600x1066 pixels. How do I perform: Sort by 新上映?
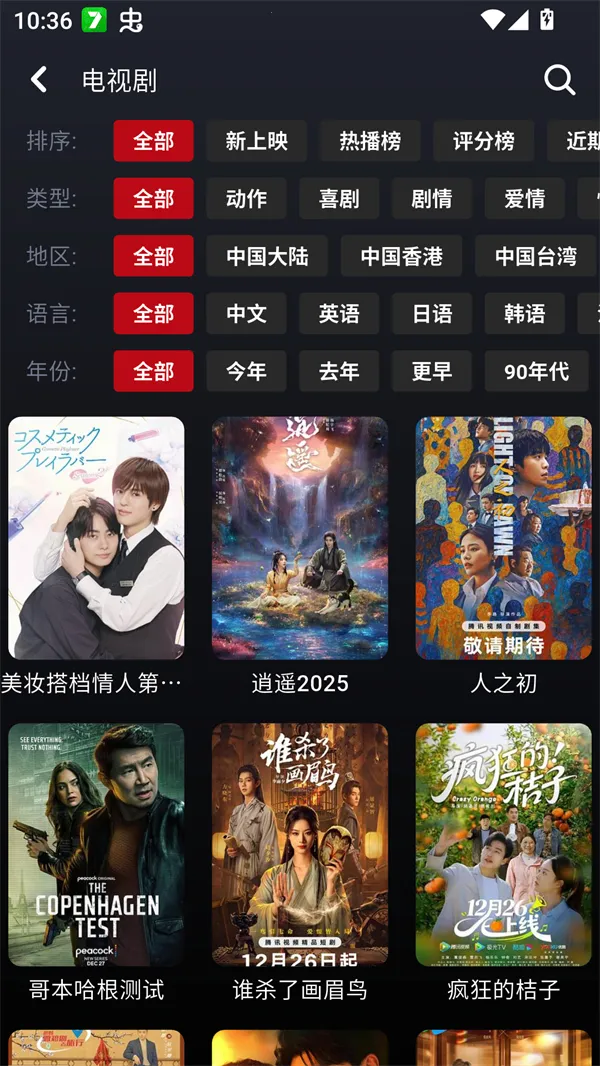point(257,141)
